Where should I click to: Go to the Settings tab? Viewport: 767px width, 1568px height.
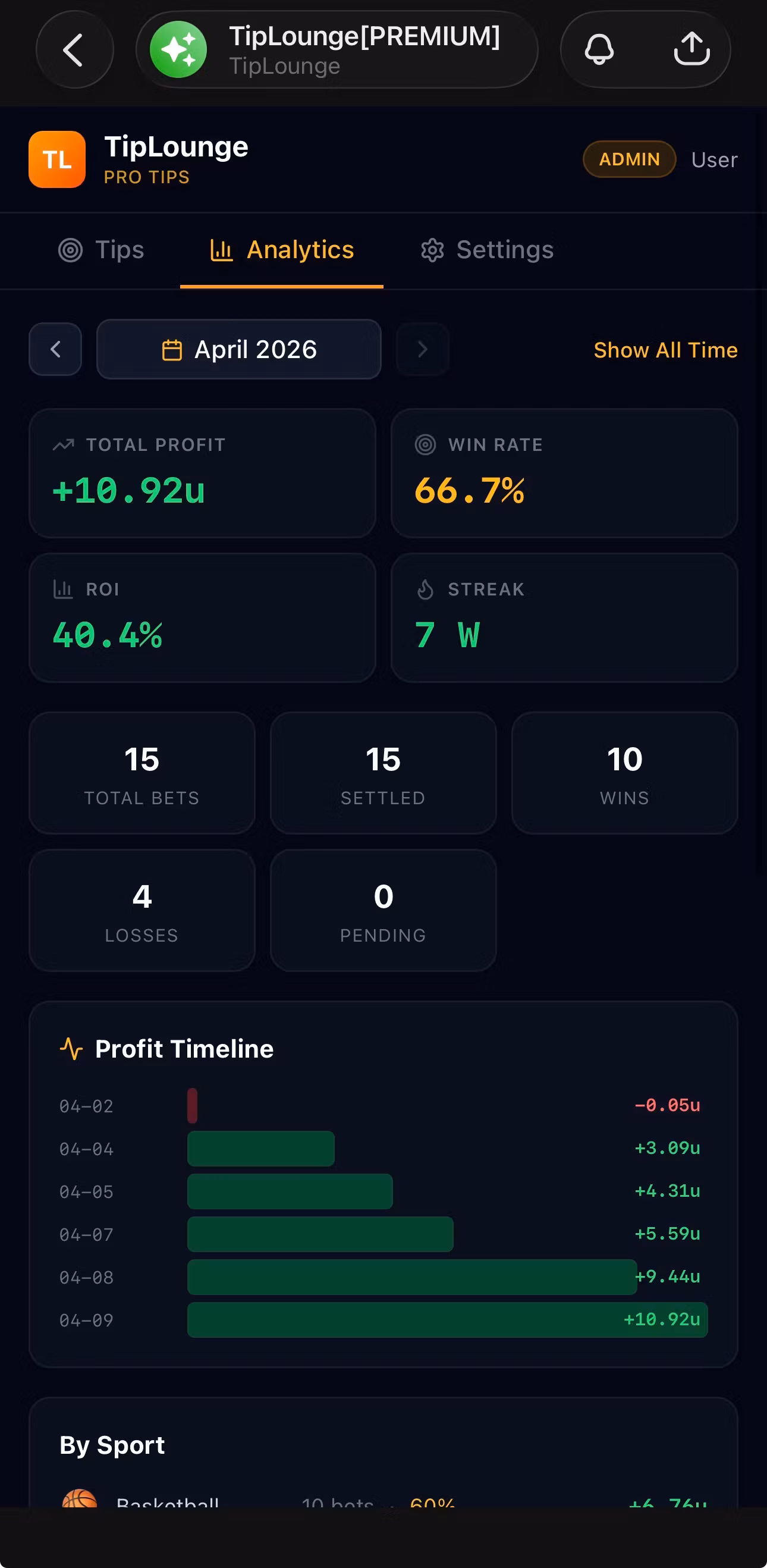486,250
